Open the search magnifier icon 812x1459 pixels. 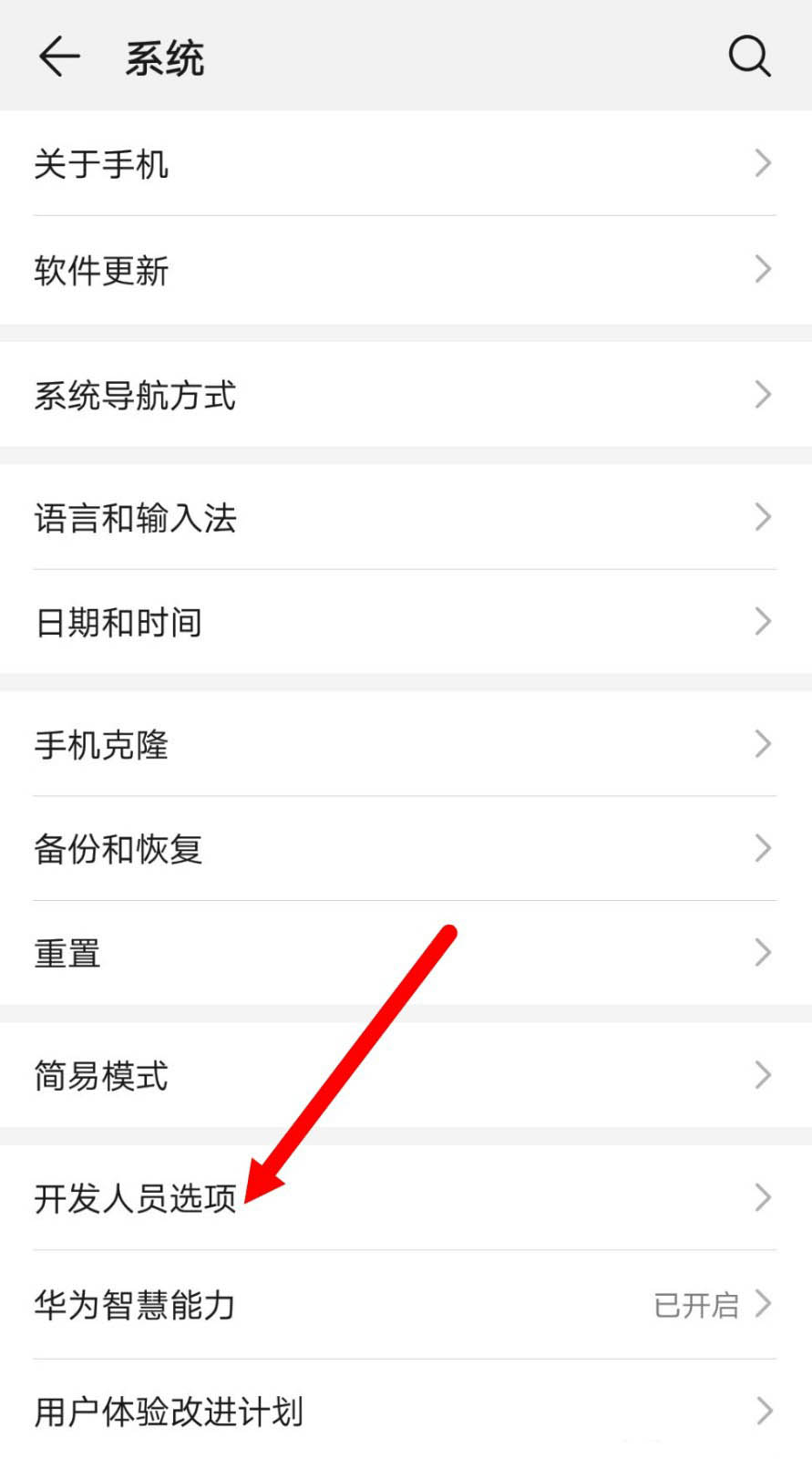tap(749, 57)
